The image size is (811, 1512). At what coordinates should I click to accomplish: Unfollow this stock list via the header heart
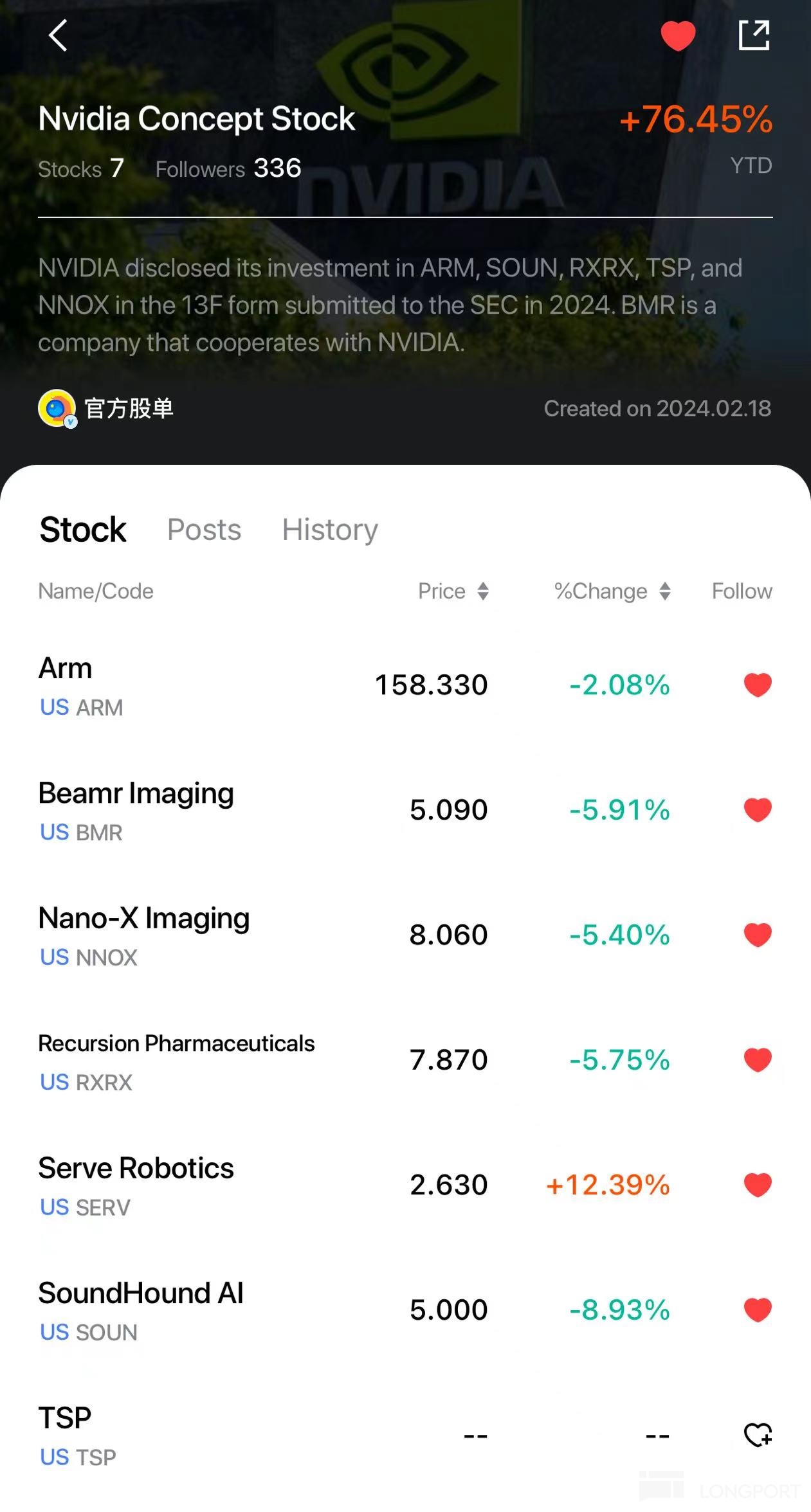tap(678, 35)
